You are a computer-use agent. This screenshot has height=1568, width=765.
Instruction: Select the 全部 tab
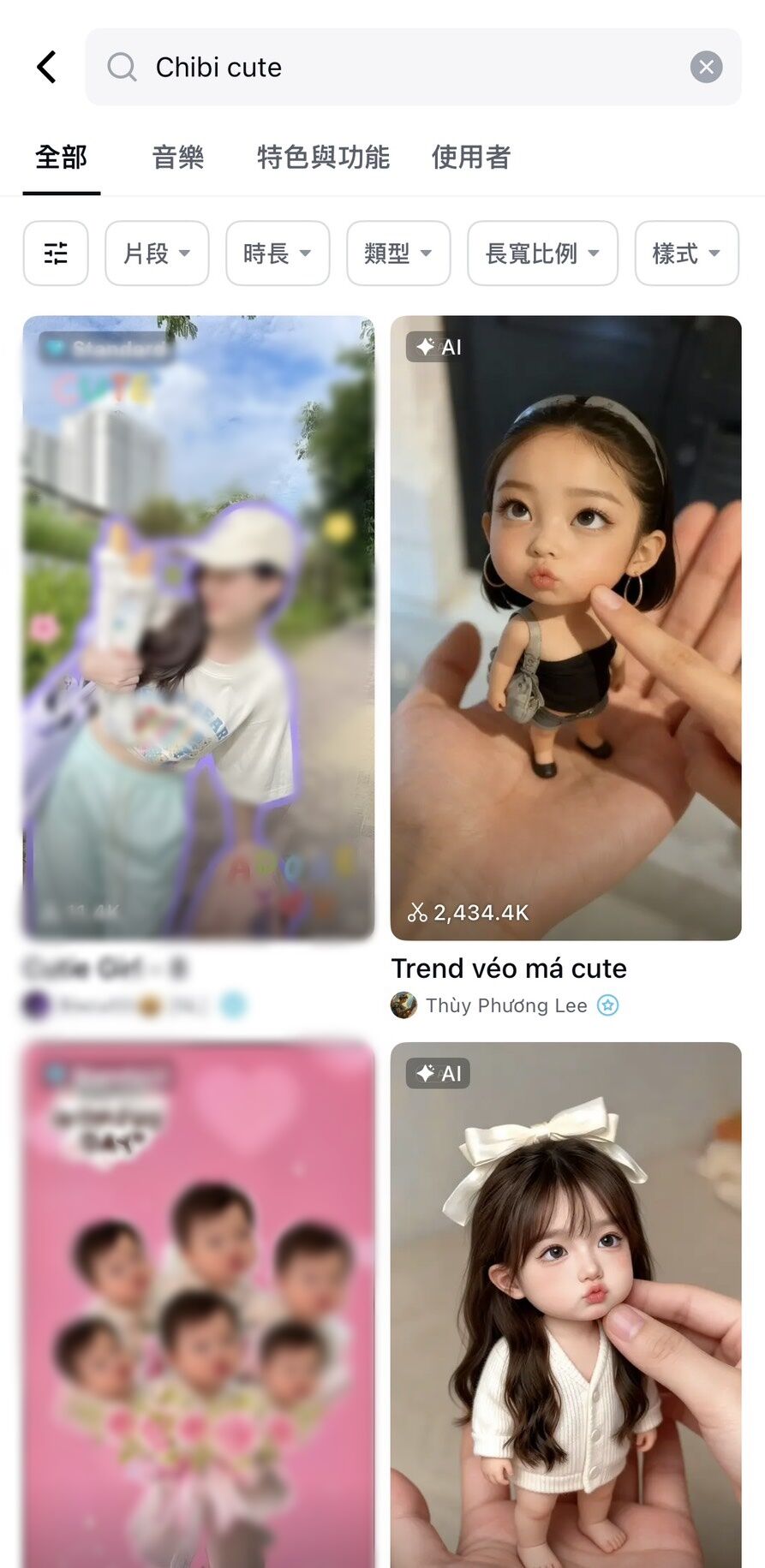pyautogui.click(x=61, y=158)
